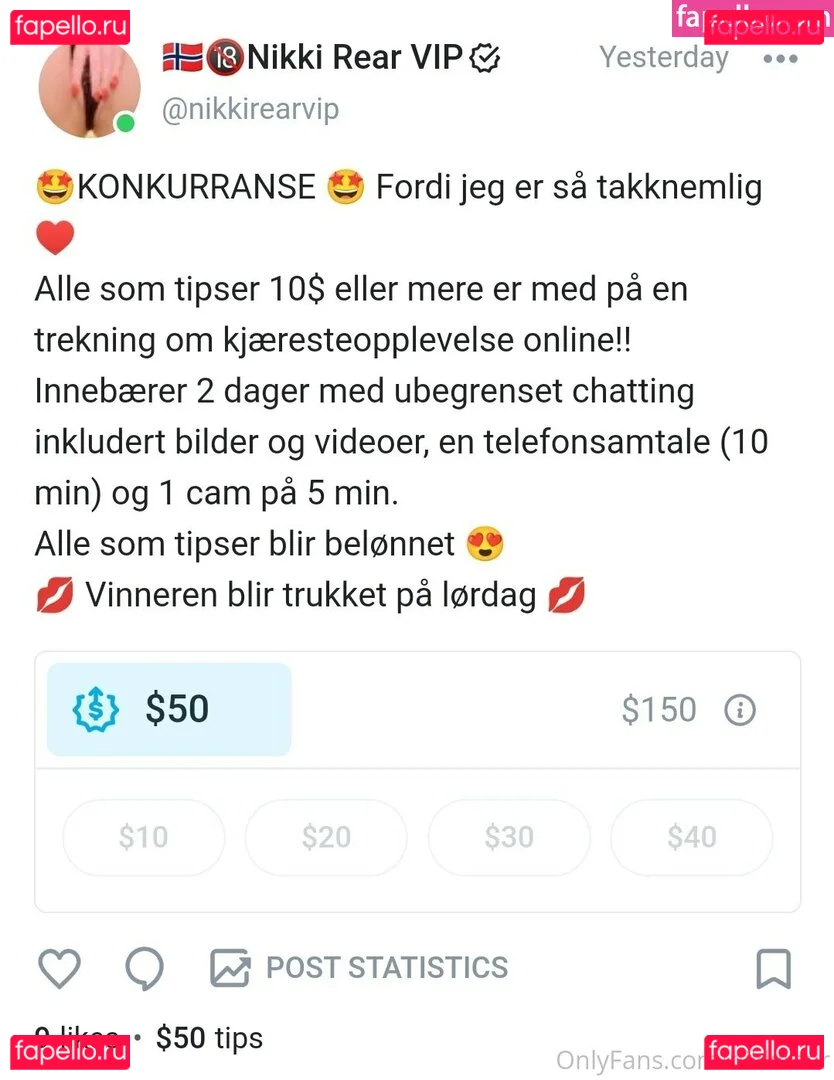Tap the info icon beside $150
The width and height of the screenshot is (834, 1080).
pos(740,710)
